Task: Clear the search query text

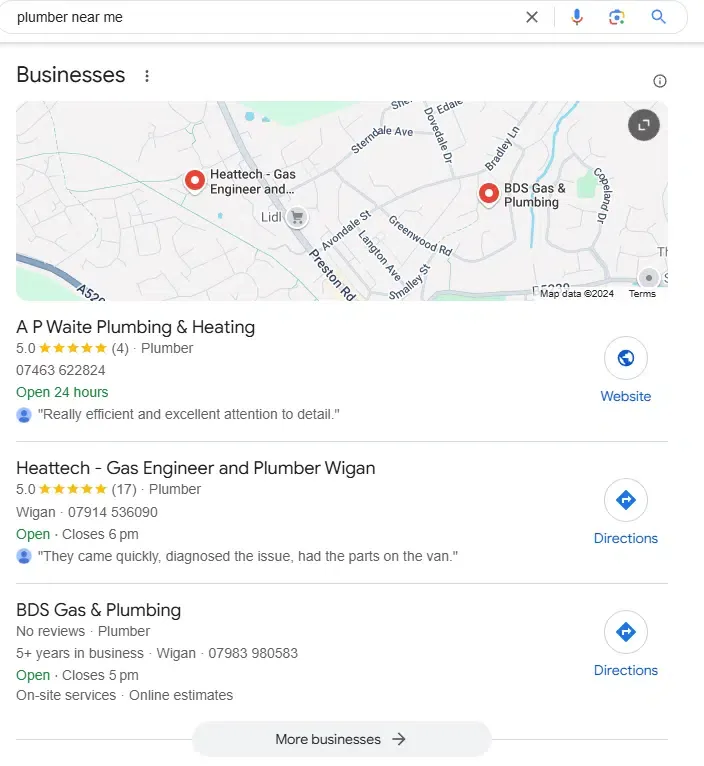Action: (x=532, y=17)
